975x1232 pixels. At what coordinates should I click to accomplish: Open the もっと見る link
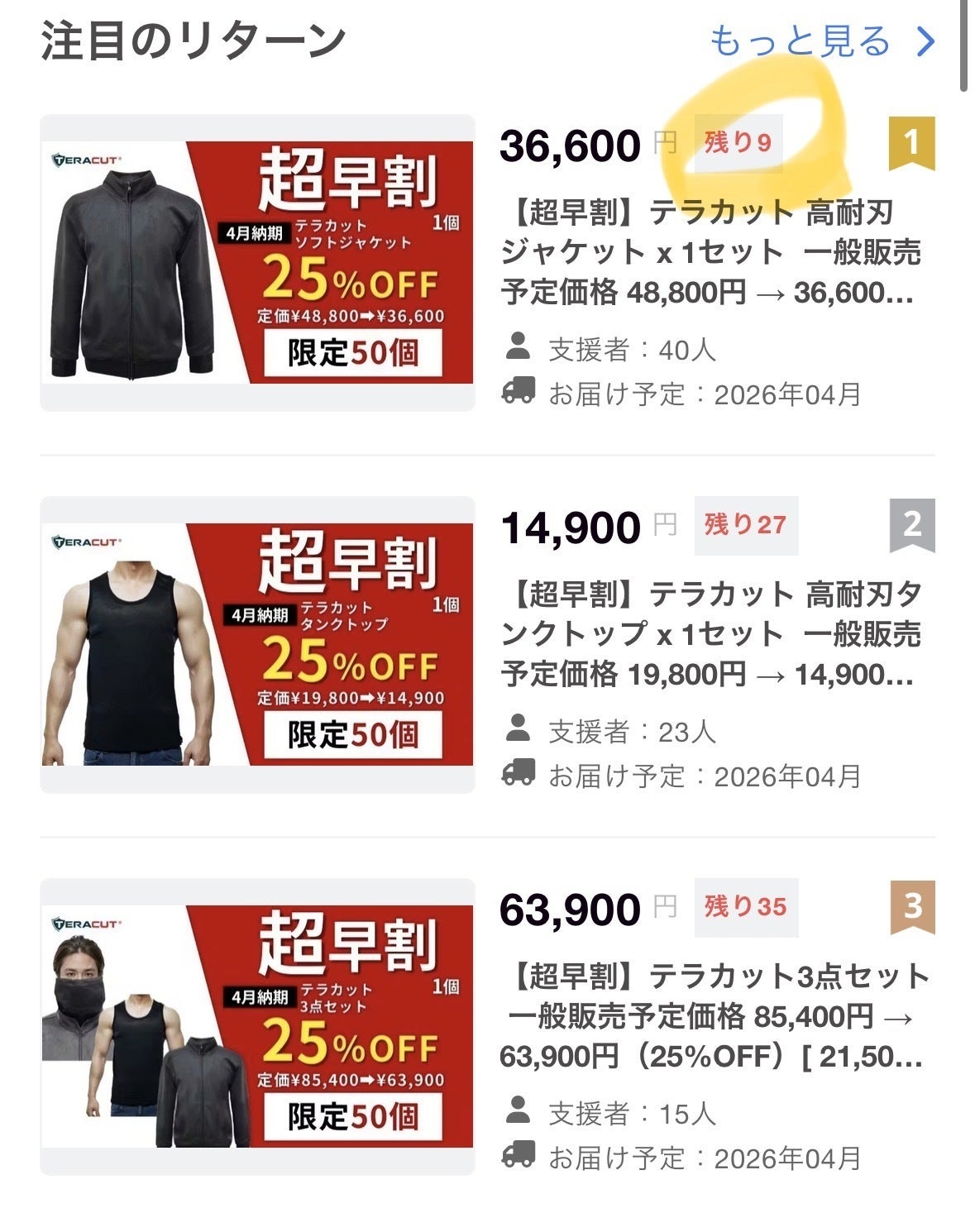pos(821,41)
